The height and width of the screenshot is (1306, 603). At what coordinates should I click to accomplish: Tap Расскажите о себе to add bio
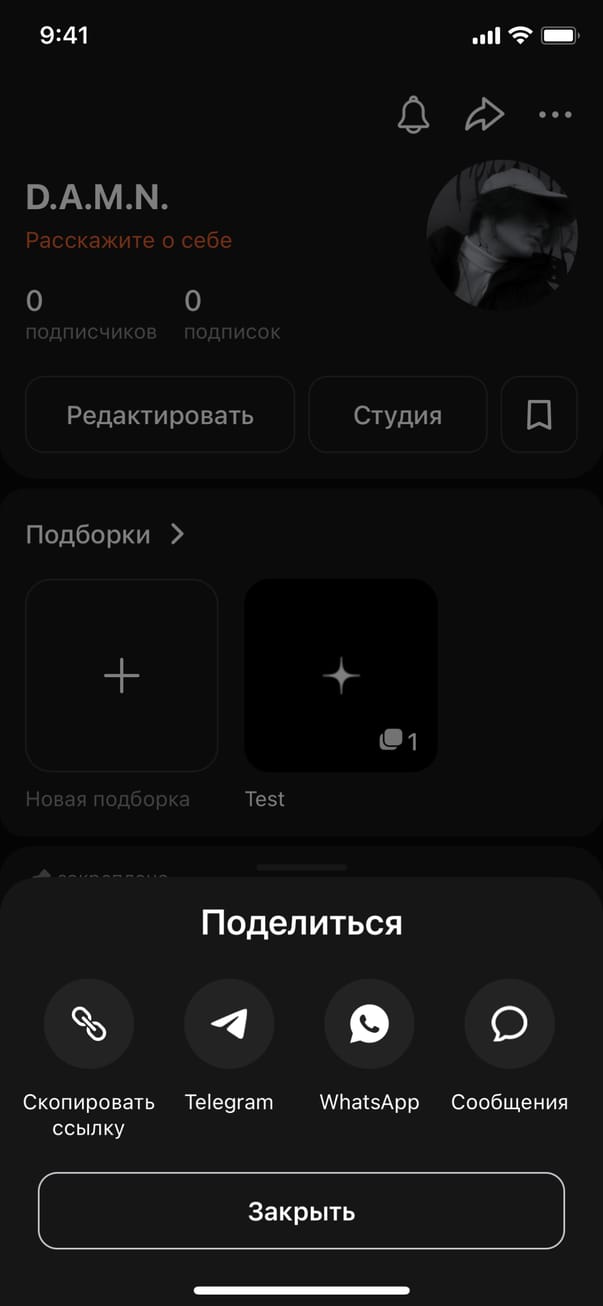pos(129,241)
